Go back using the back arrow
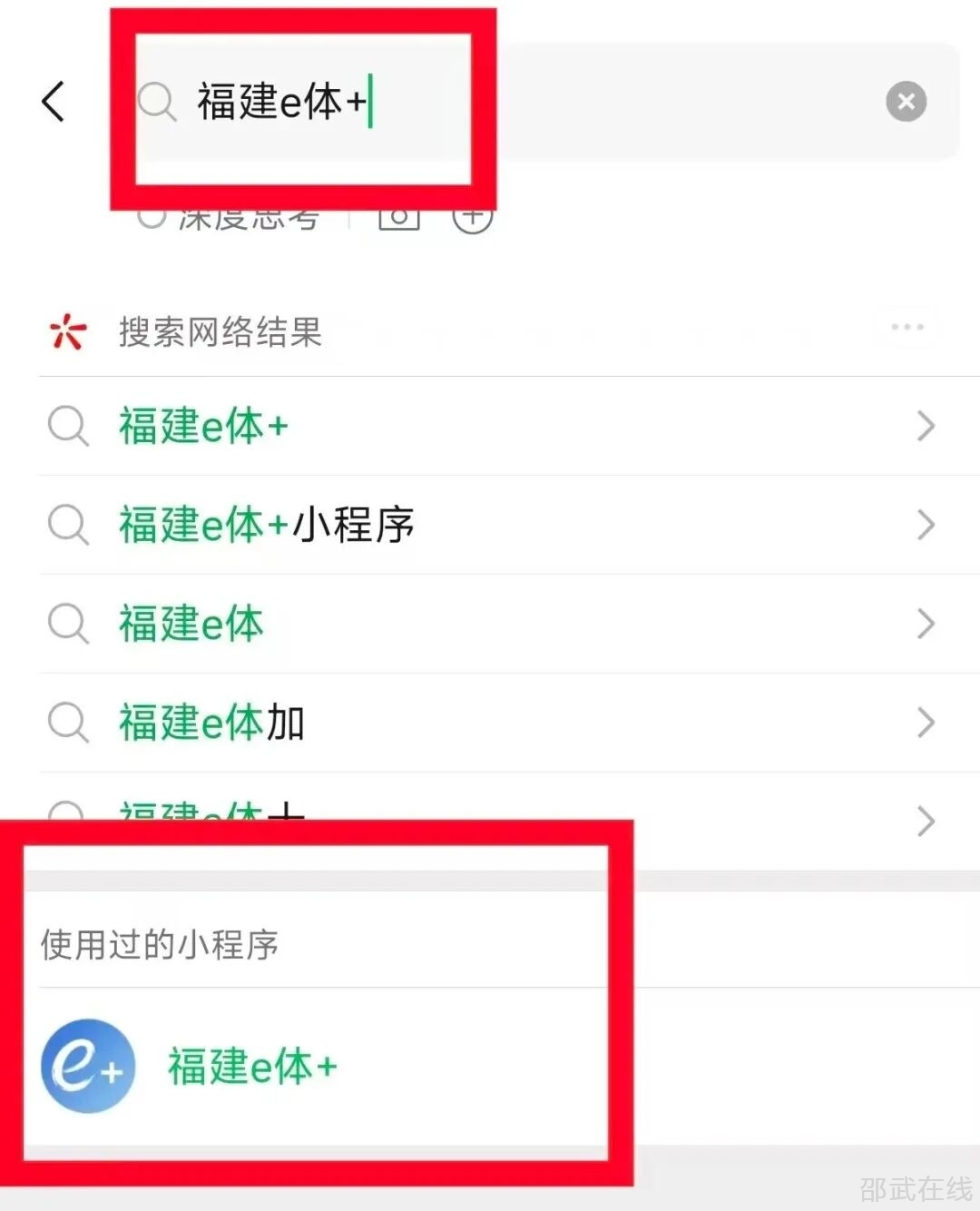The image size is (980, 1211). tap(54, 101)
